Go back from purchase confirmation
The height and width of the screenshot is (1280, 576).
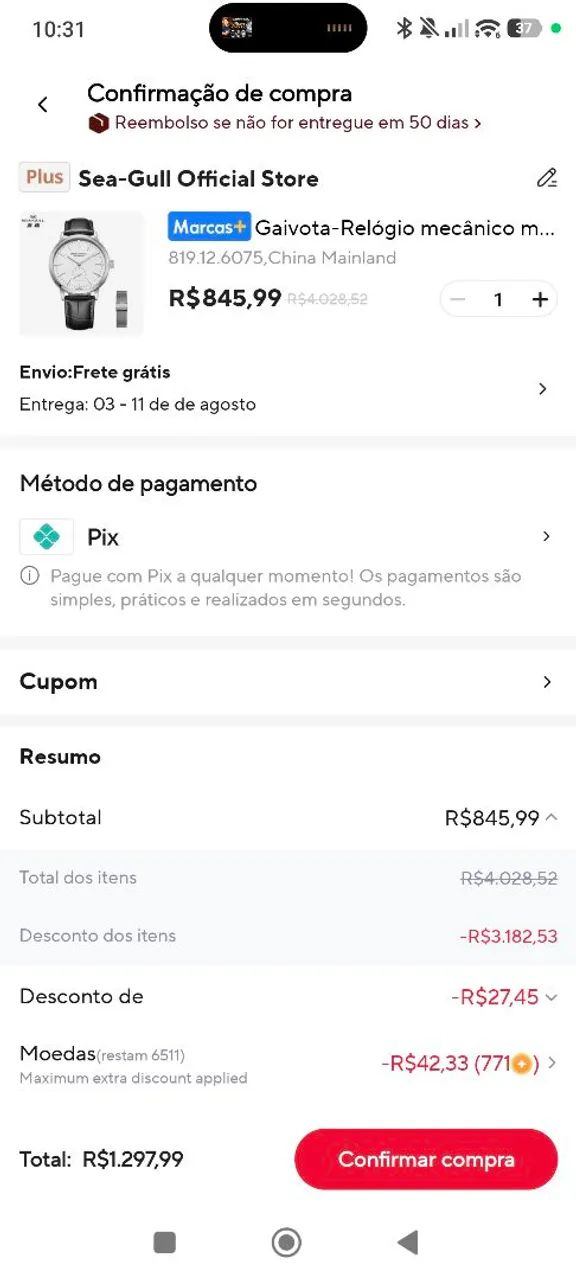[43, 104]
